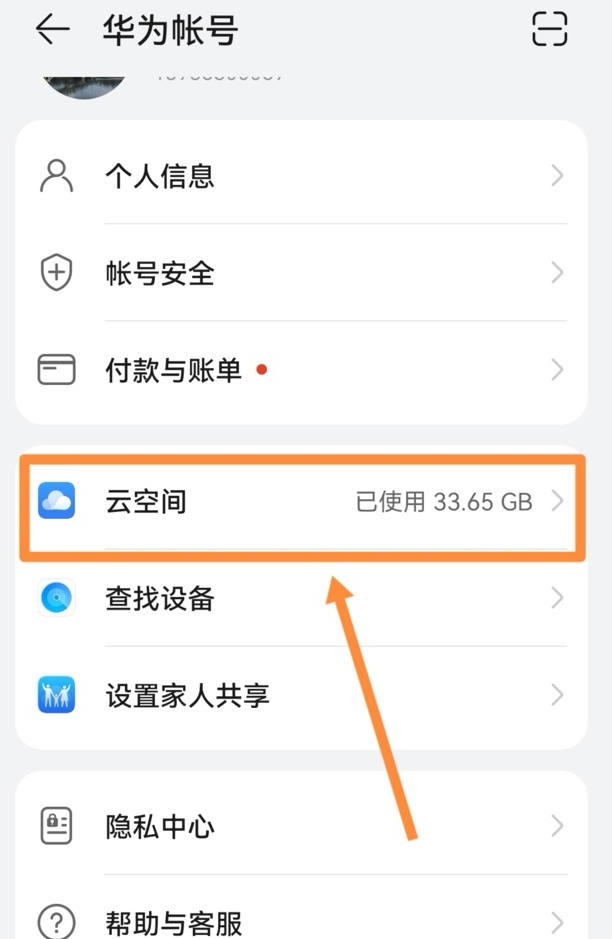Open 设置家人共享
The width and height of the screenshot is (612, 939).
[x=300, y=695]
